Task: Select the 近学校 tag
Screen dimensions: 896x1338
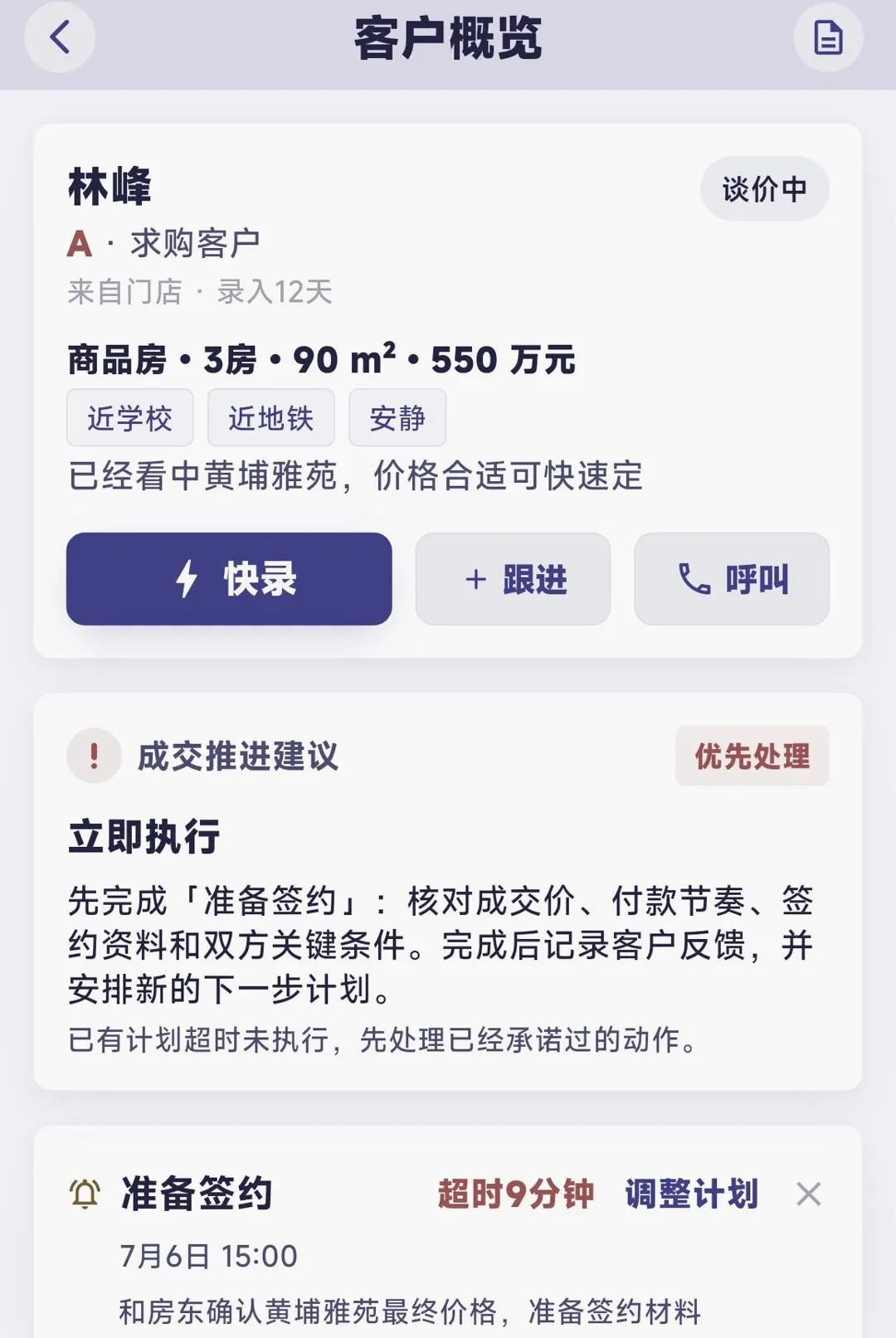Action: point(130,417)
